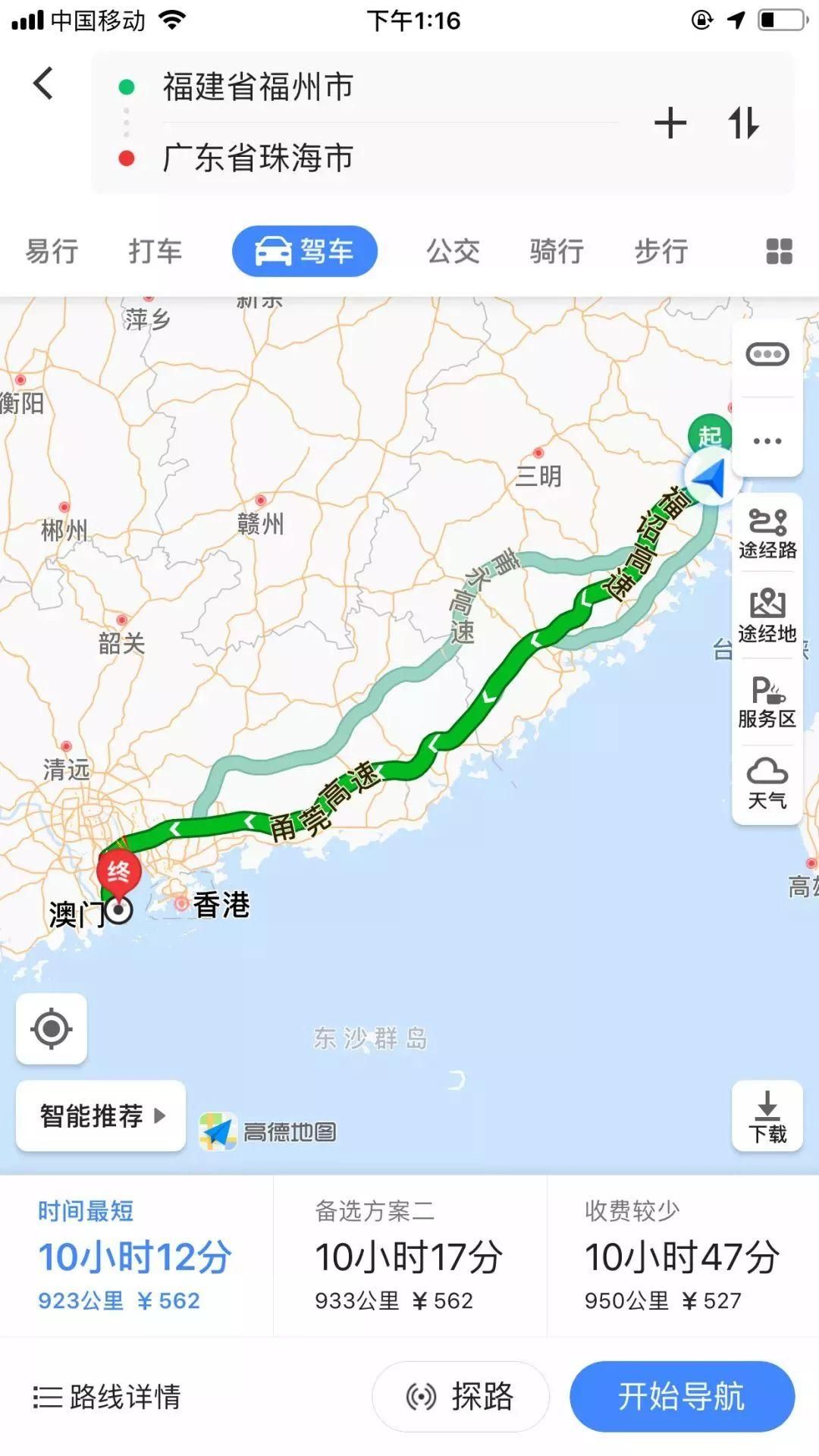The height and width of the screenshot is (1456, 819).
Task: Open the travel modes grid icon
Action: (779, 251)
